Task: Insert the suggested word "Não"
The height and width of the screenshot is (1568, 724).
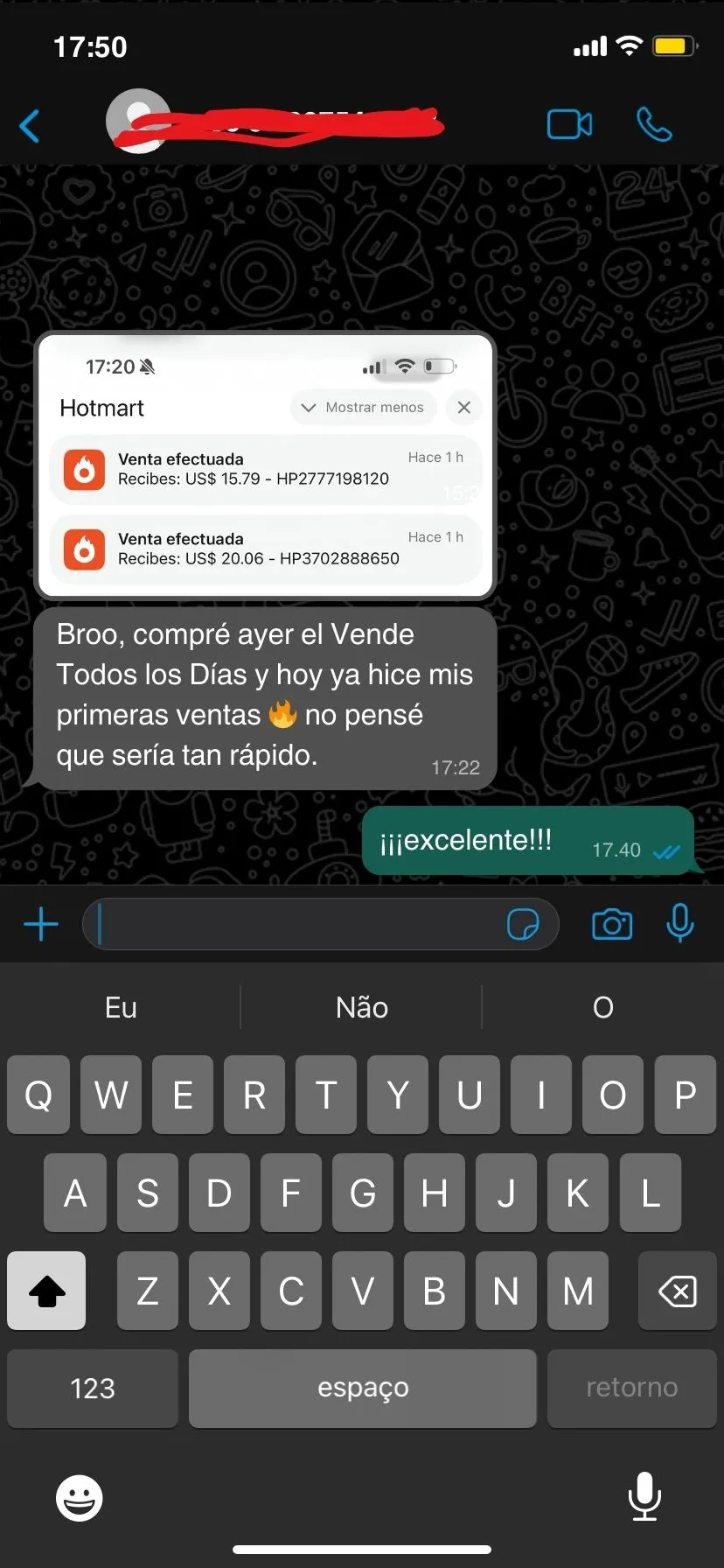Action: tap(361, 1007)
